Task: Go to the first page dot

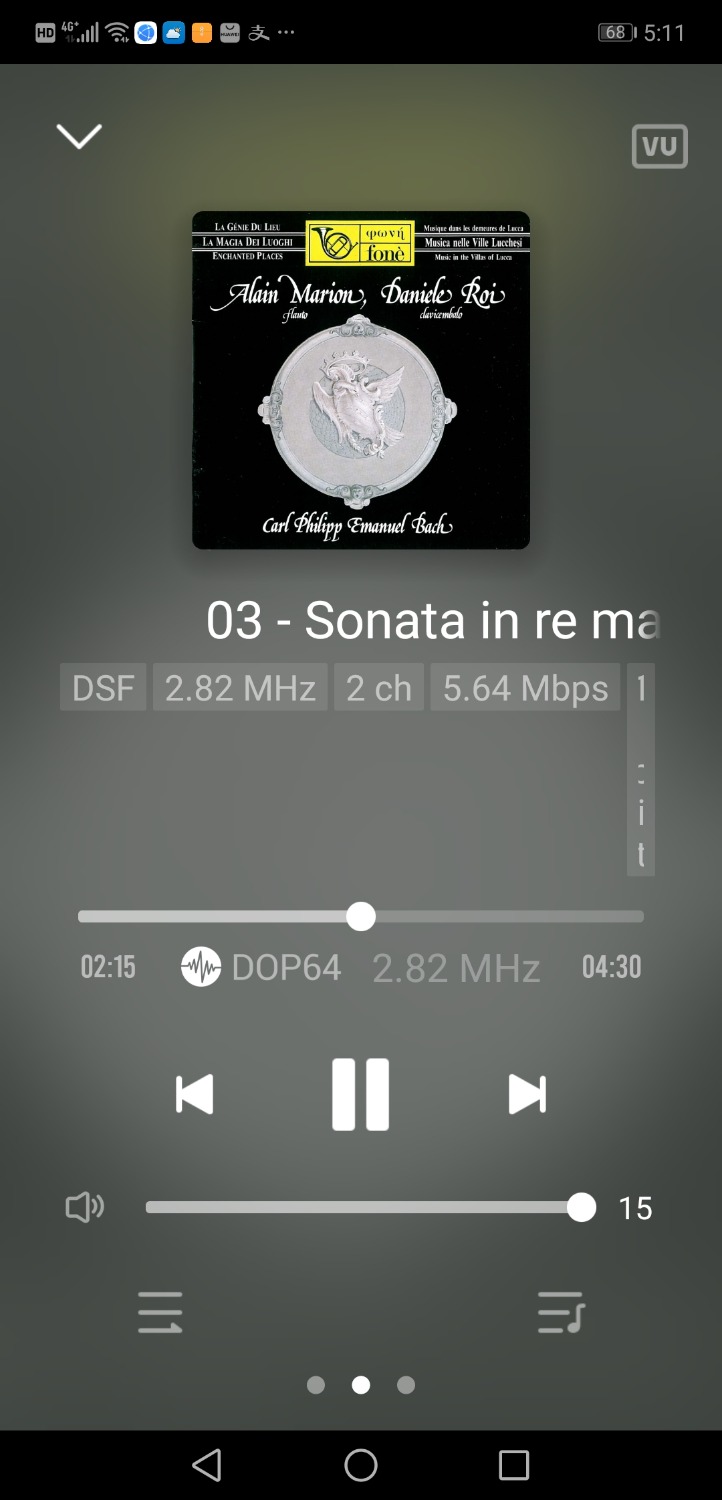Action: [x=316, y=1385]
